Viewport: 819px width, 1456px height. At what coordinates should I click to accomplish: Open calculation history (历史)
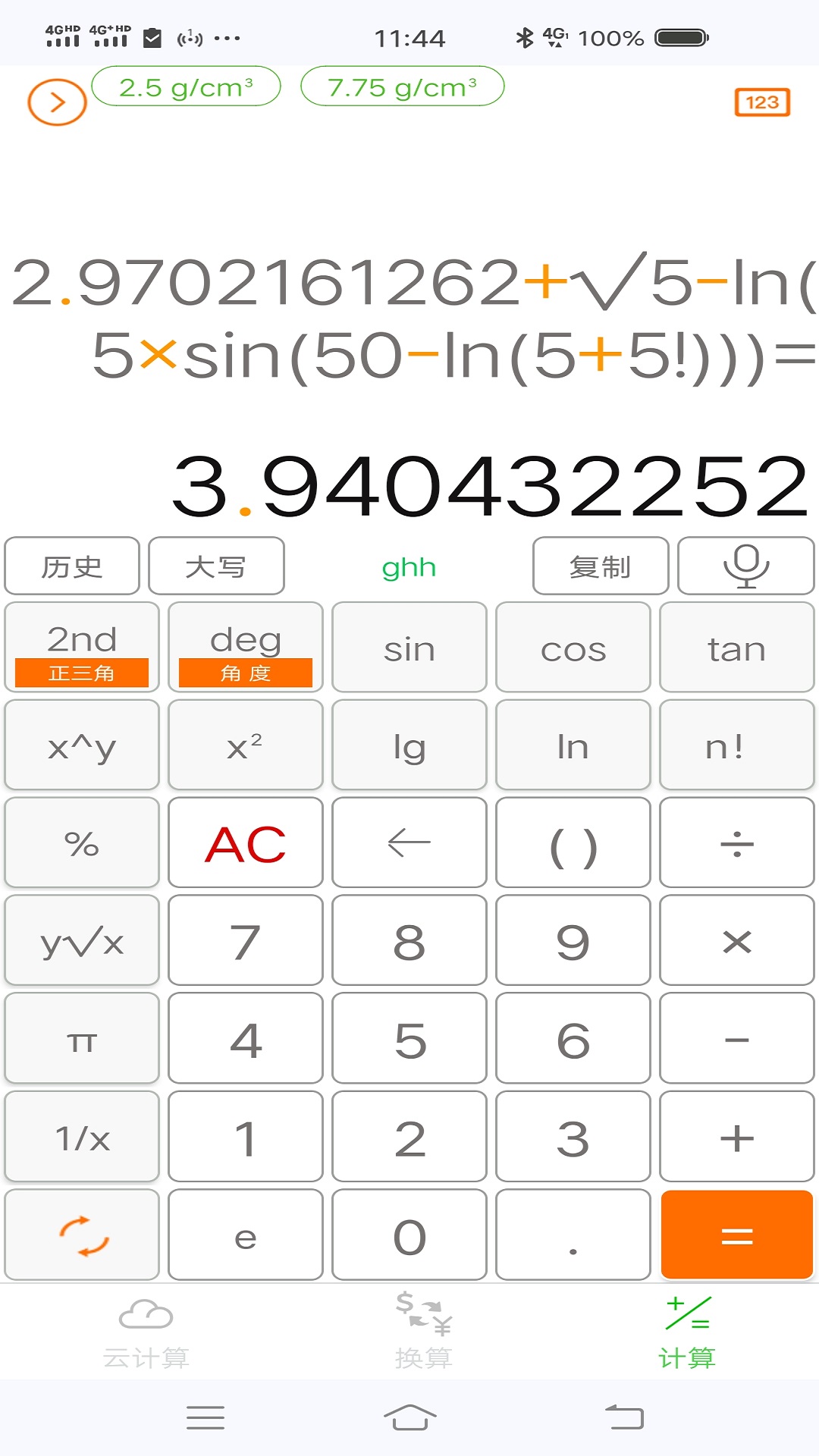(x=72, y=566)
